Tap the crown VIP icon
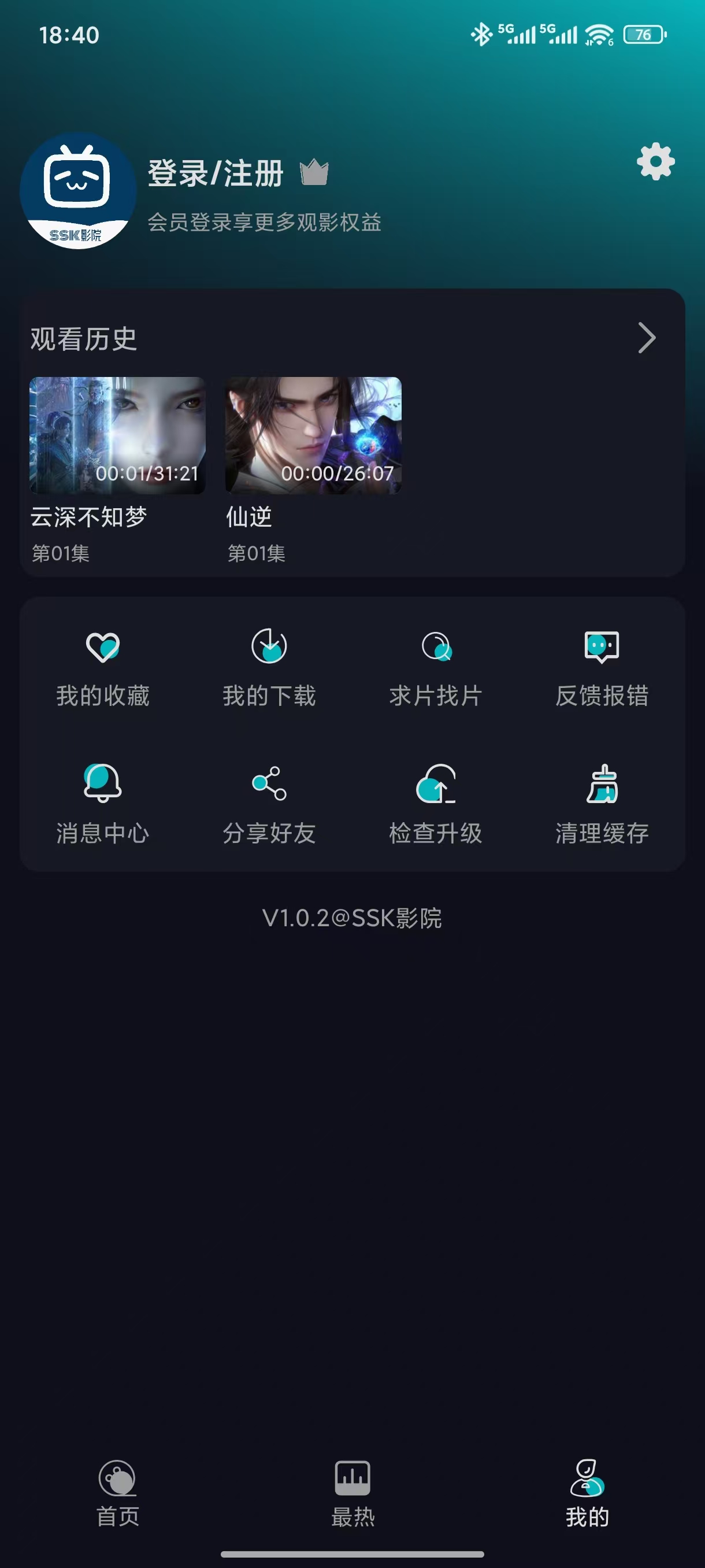Viewport: 705px width, 1568px height. pos(314,173)
